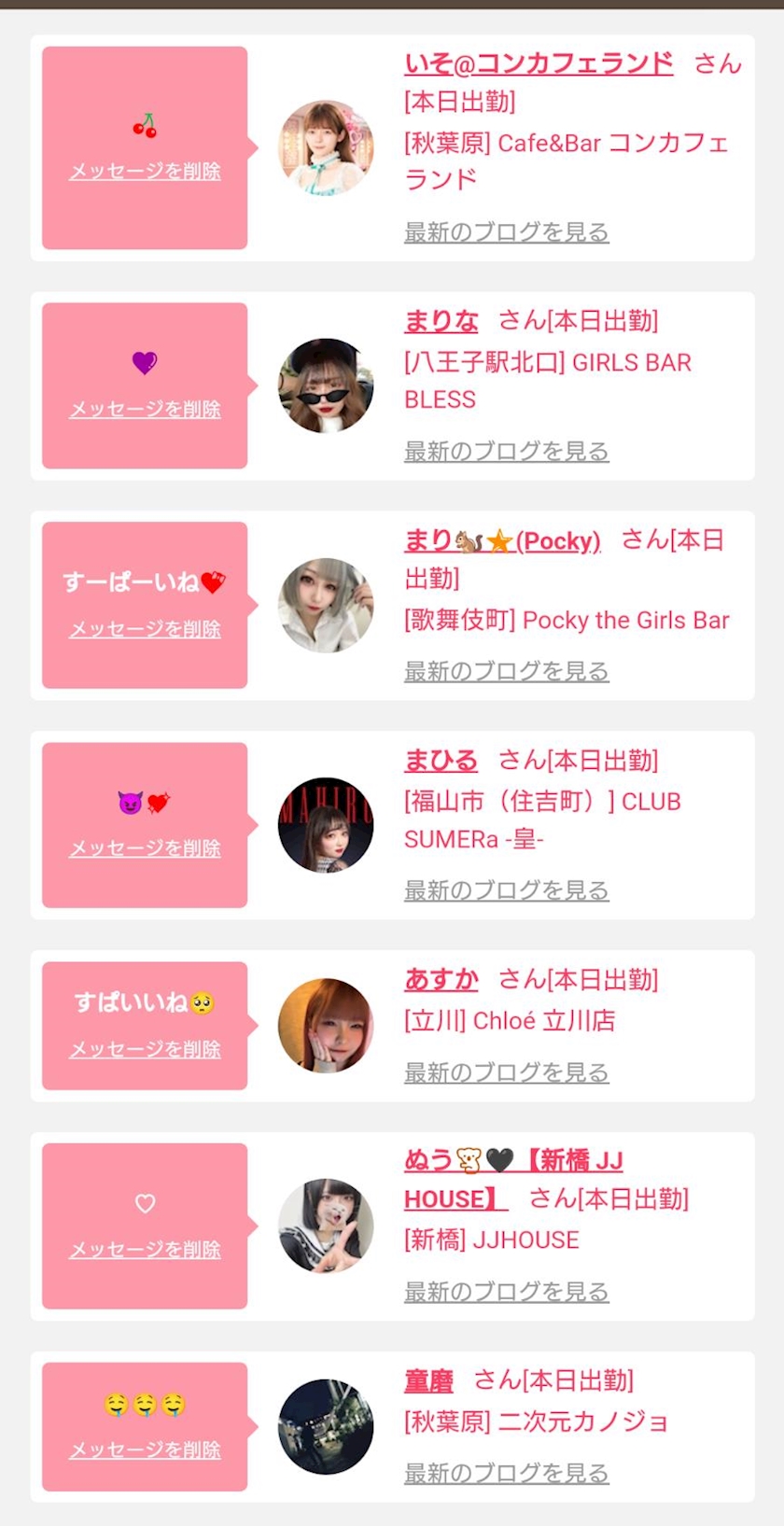View latest blog of まひる
This screenshot has width=784, height=1526.
click(x=506, y=889)
